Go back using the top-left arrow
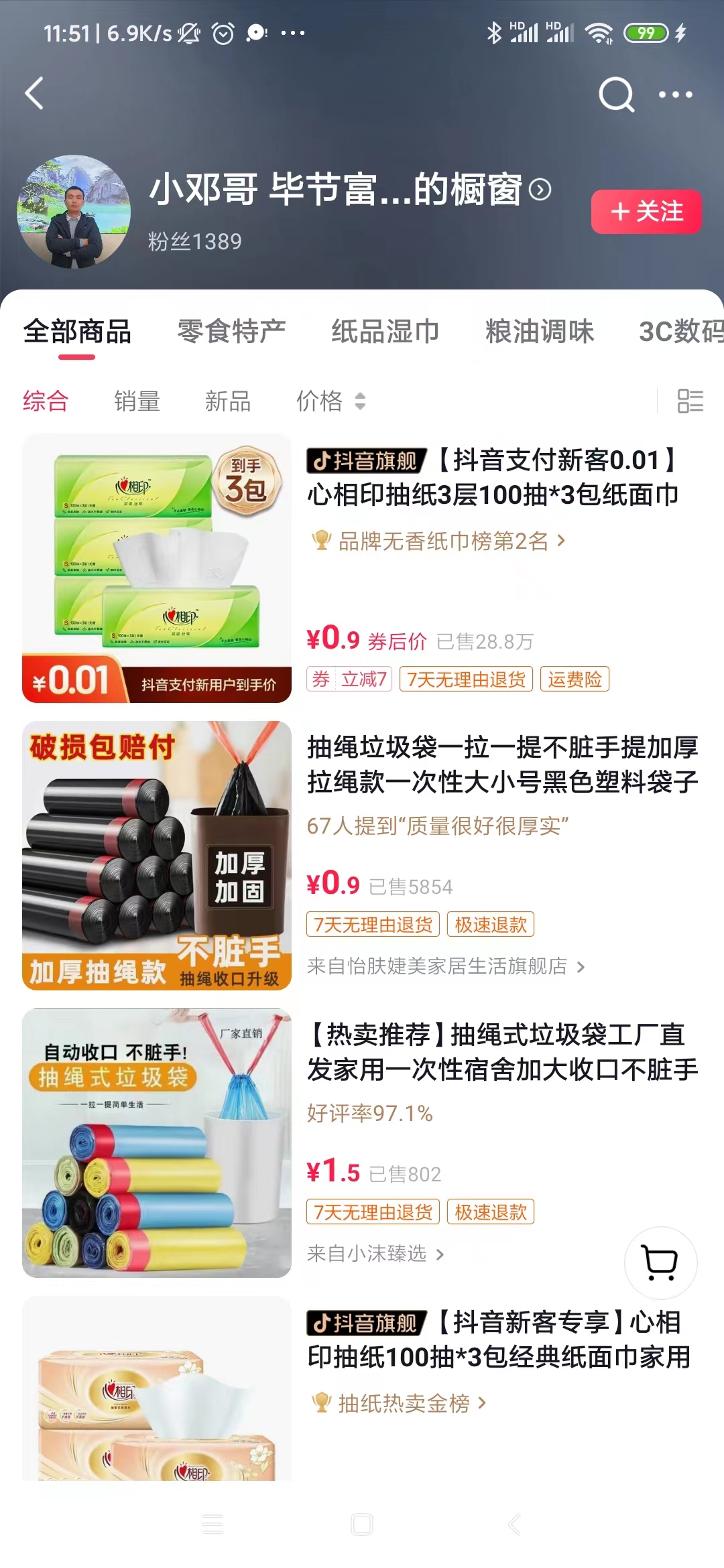The width and height of the screenshot is (724, 1568). pos(35,93)
